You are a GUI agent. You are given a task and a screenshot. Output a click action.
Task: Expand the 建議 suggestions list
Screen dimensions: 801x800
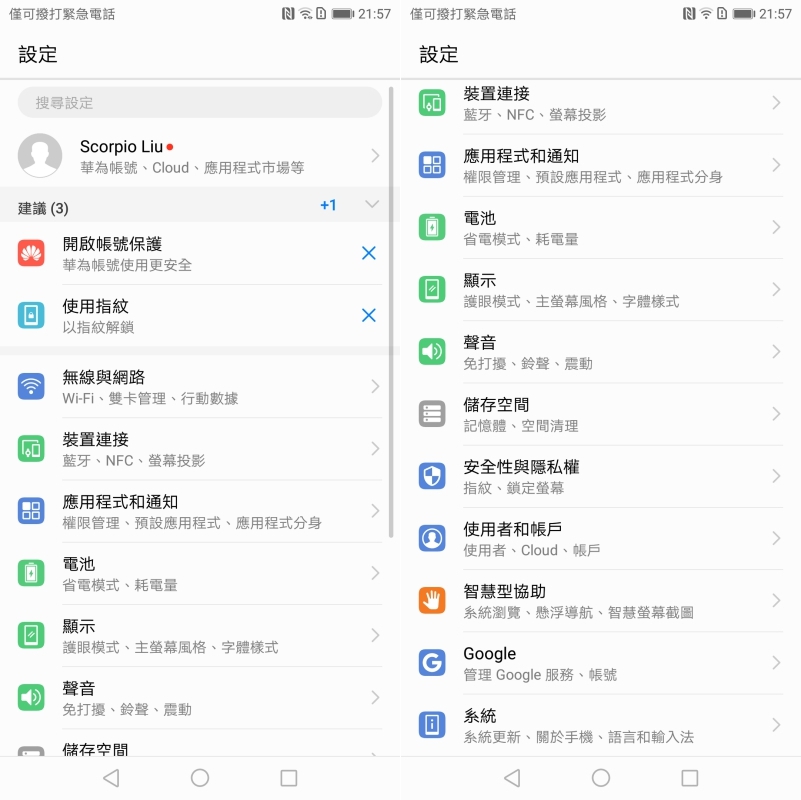click(x=372, y=205)
